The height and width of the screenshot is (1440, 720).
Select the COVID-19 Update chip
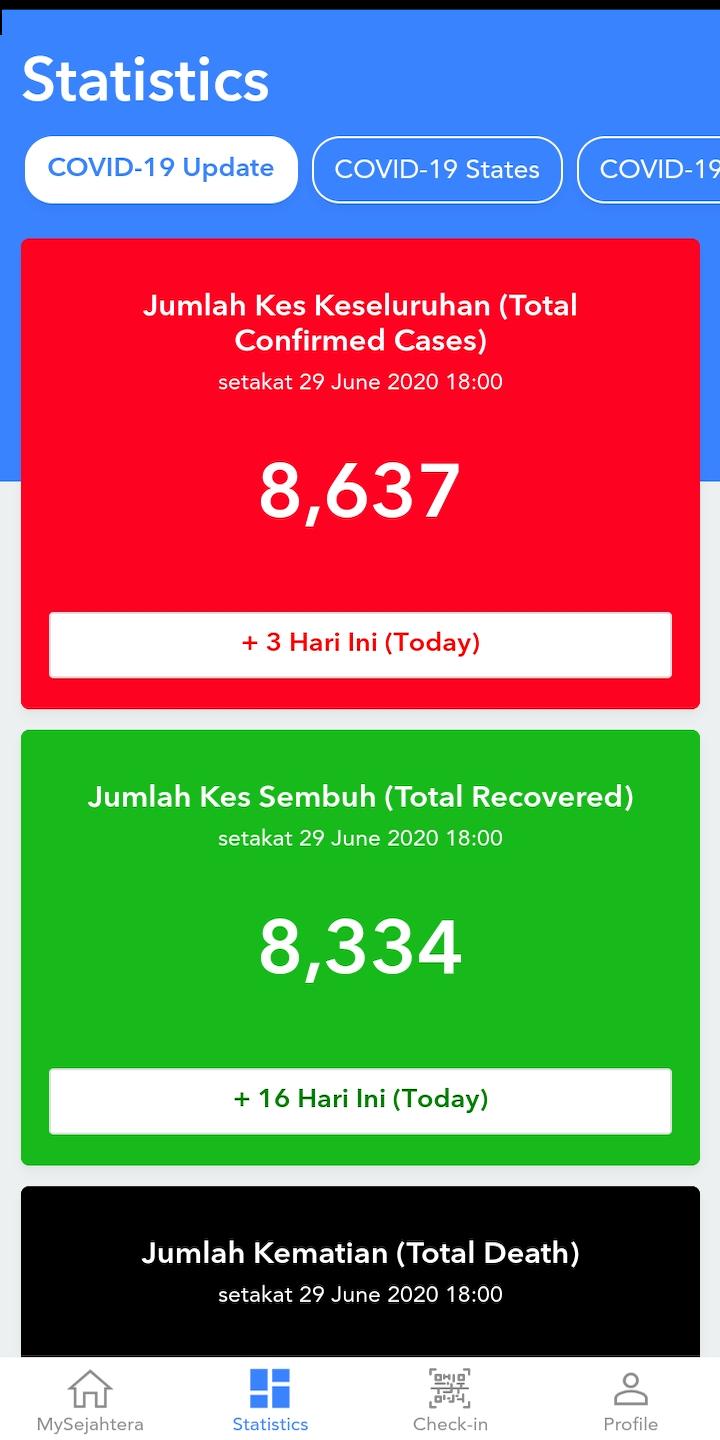(x=161, y=169)
